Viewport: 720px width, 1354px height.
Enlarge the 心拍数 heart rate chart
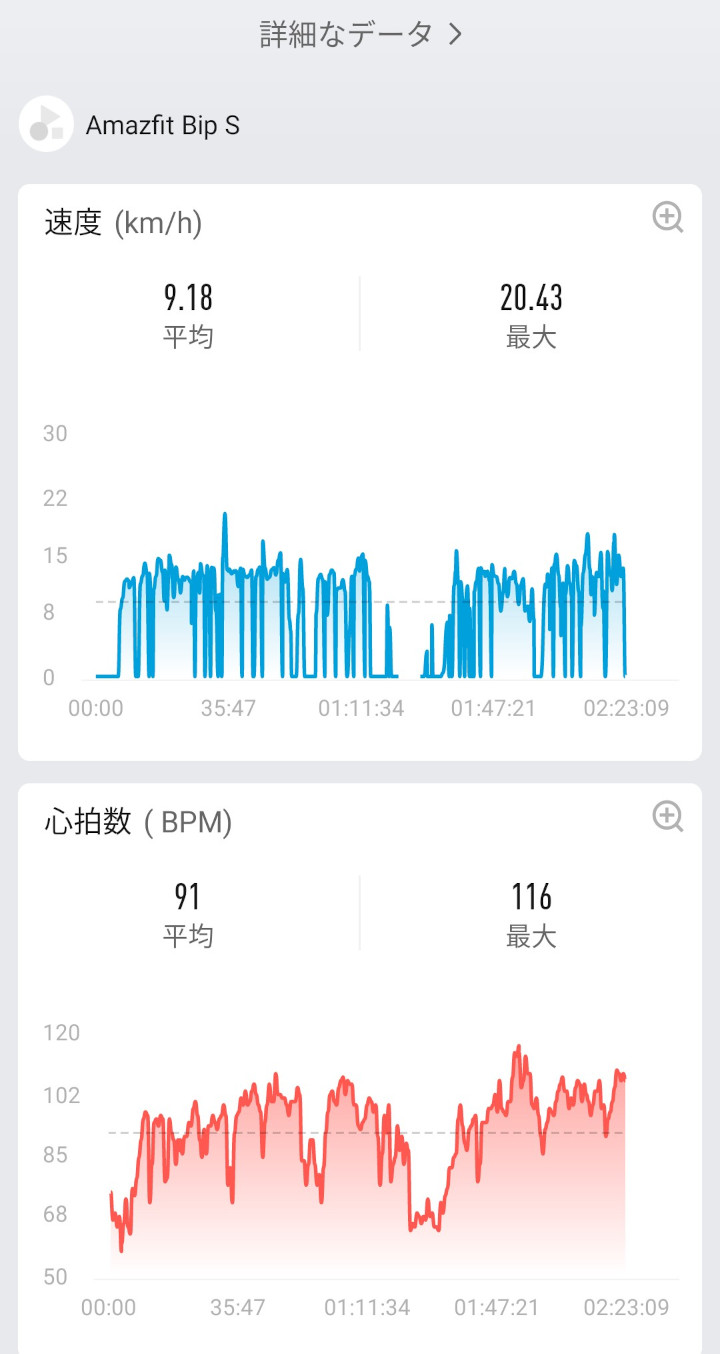tap(667, 816)
